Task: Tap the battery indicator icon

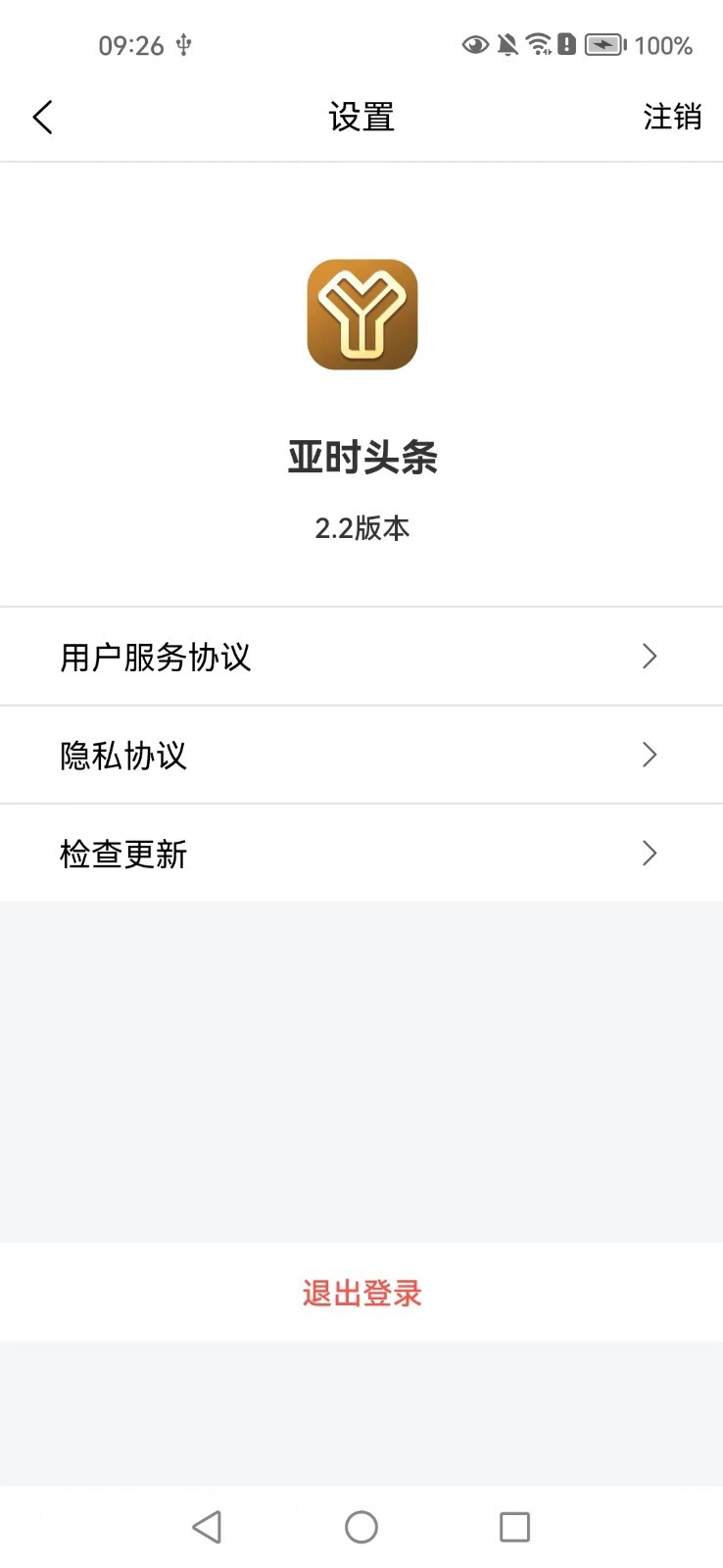Action: coord(602,44)
